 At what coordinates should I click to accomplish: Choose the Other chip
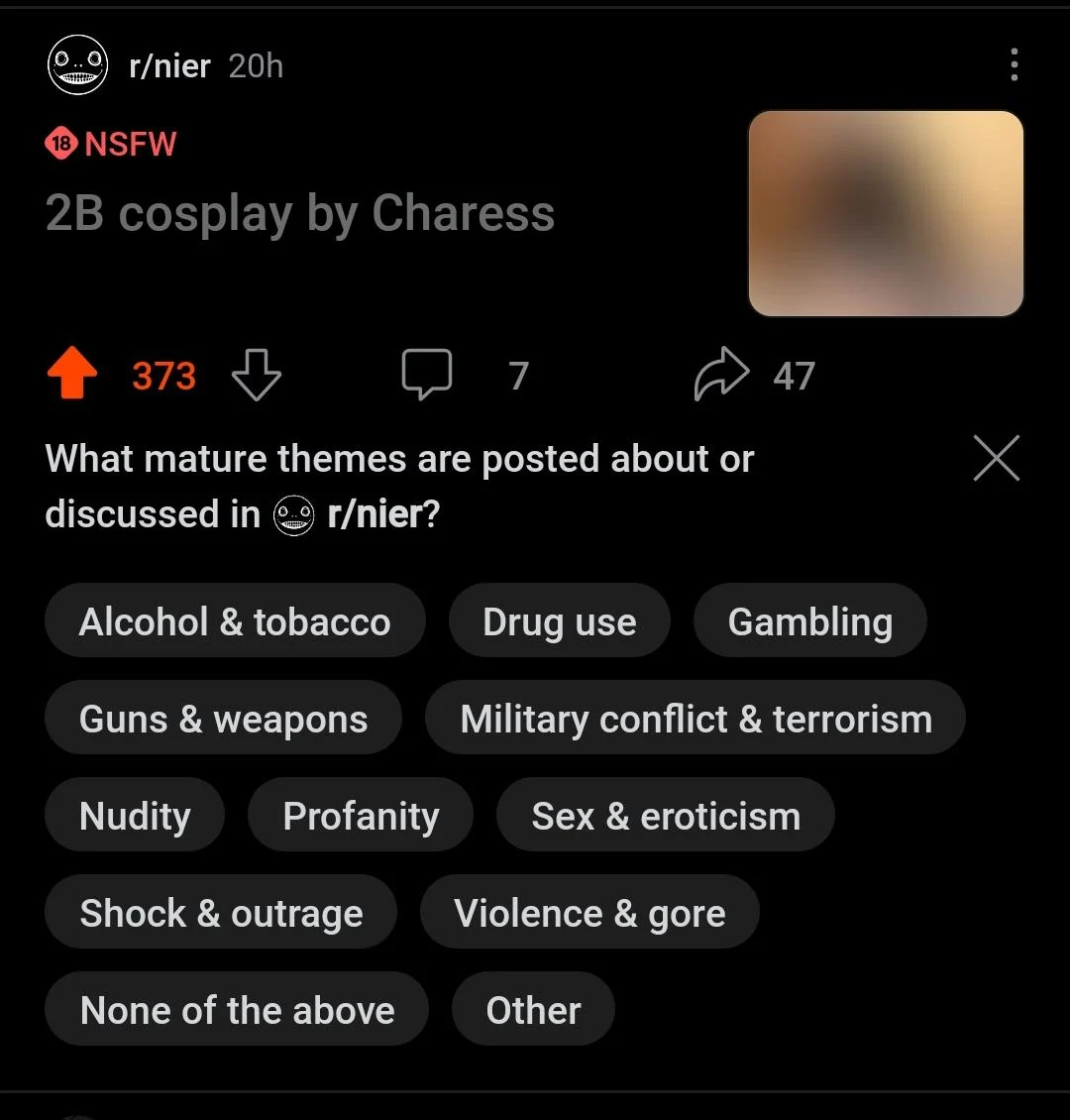click(x=533, y=1010)
